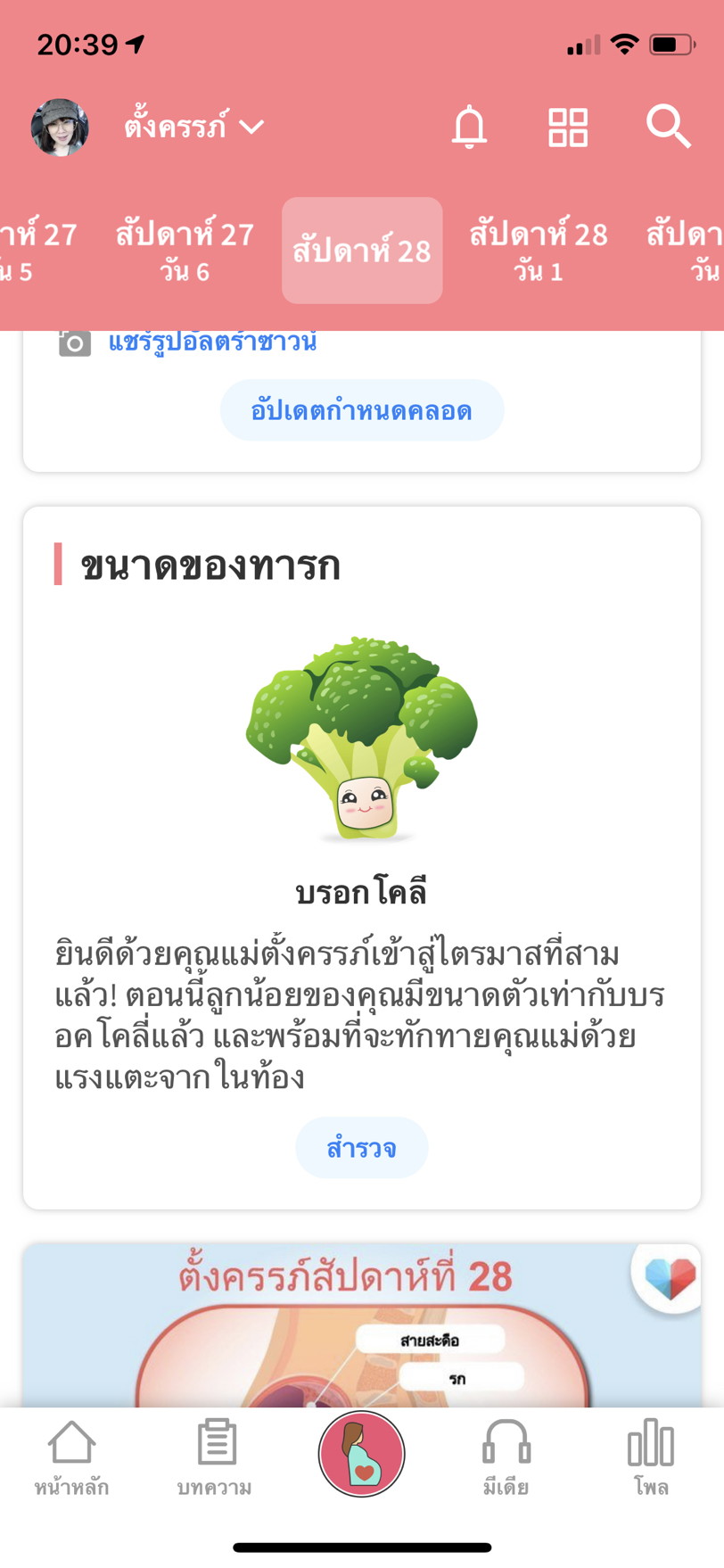Switch to the โพล polls tab
The width and height of the screenshot is (724, 1568).
651,1456
